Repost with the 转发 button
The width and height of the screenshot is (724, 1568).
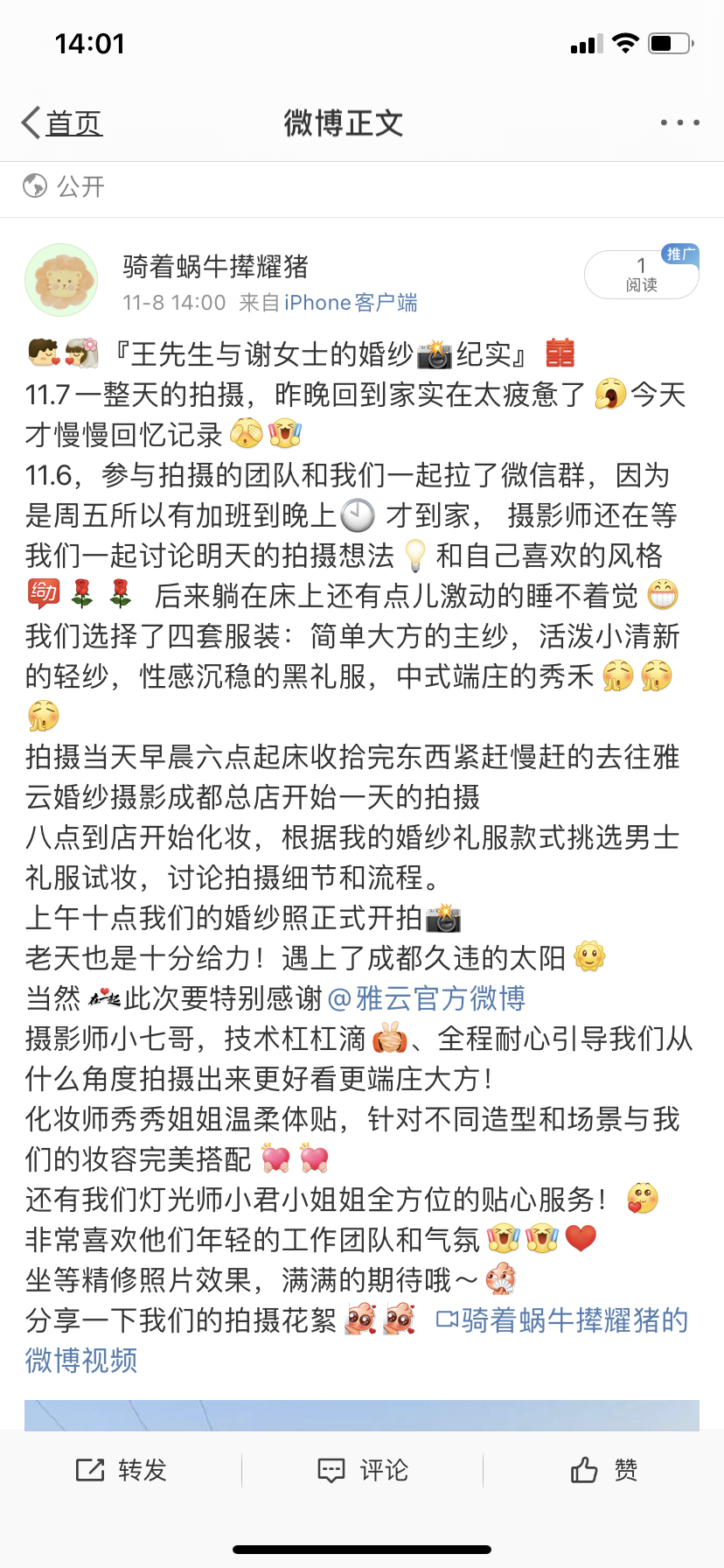click(122, 1470)
